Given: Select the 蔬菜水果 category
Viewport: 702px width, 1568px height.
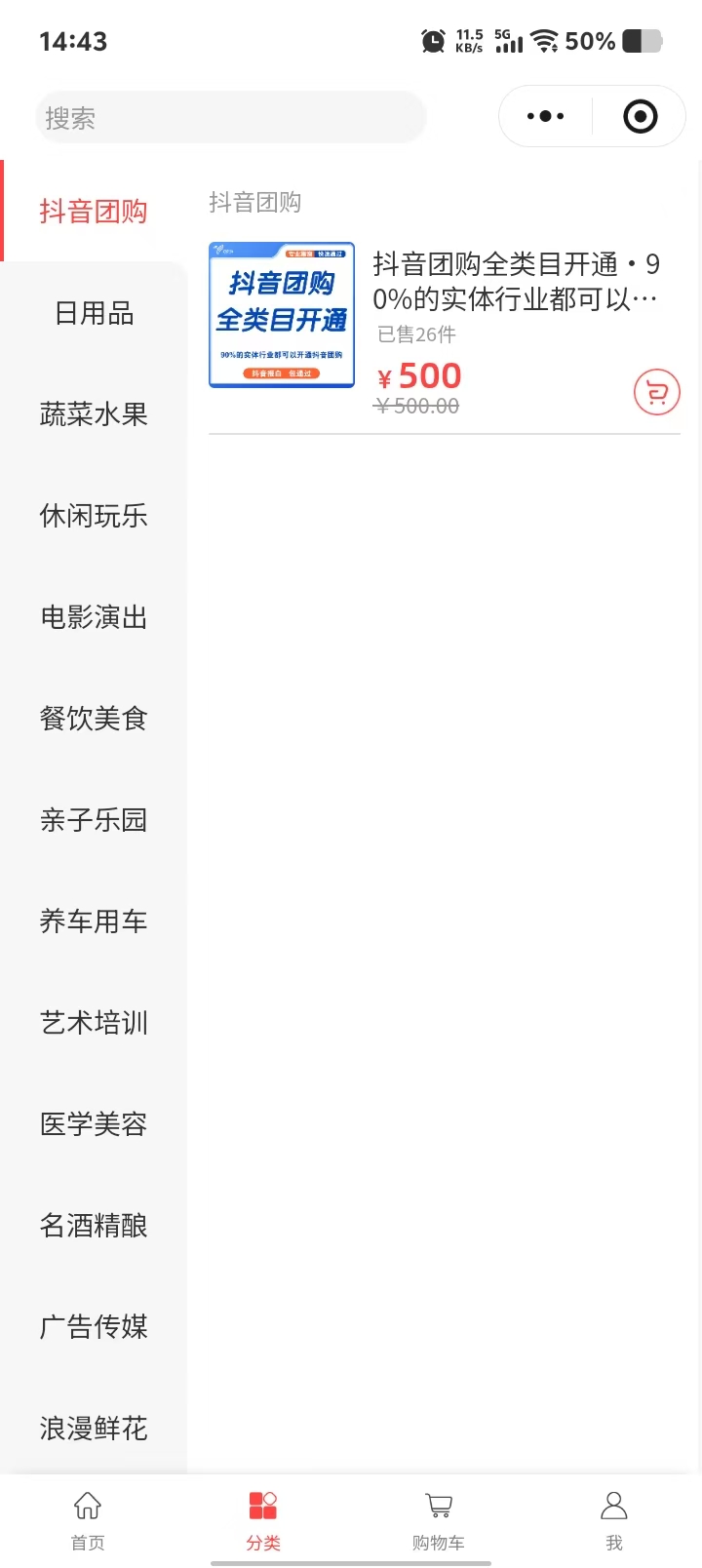Looking at the screenshot, I should click(x=94, y=414).
